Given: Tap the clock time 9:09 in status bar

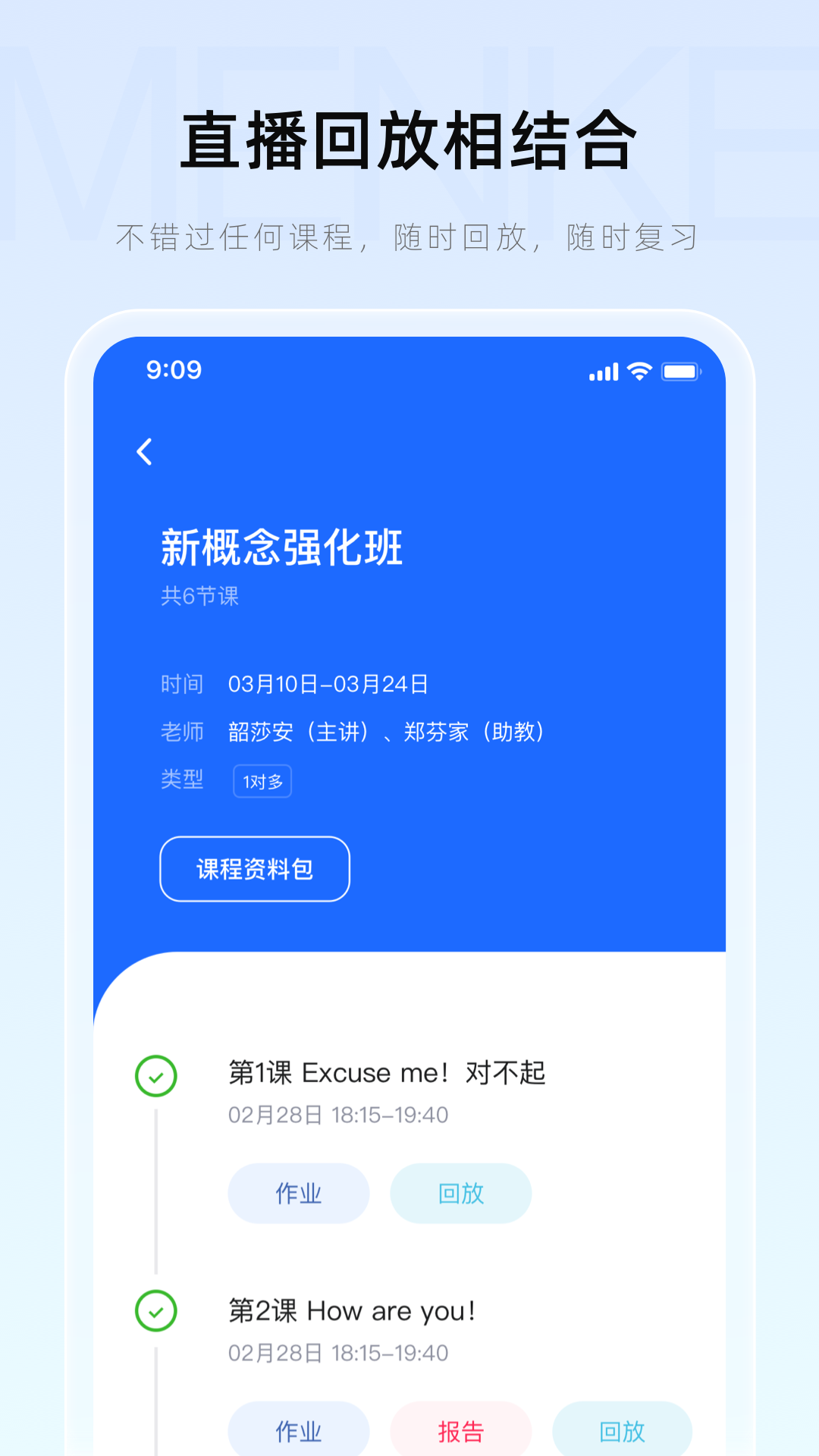Looking at the screenshot, I should pos(173,370).
